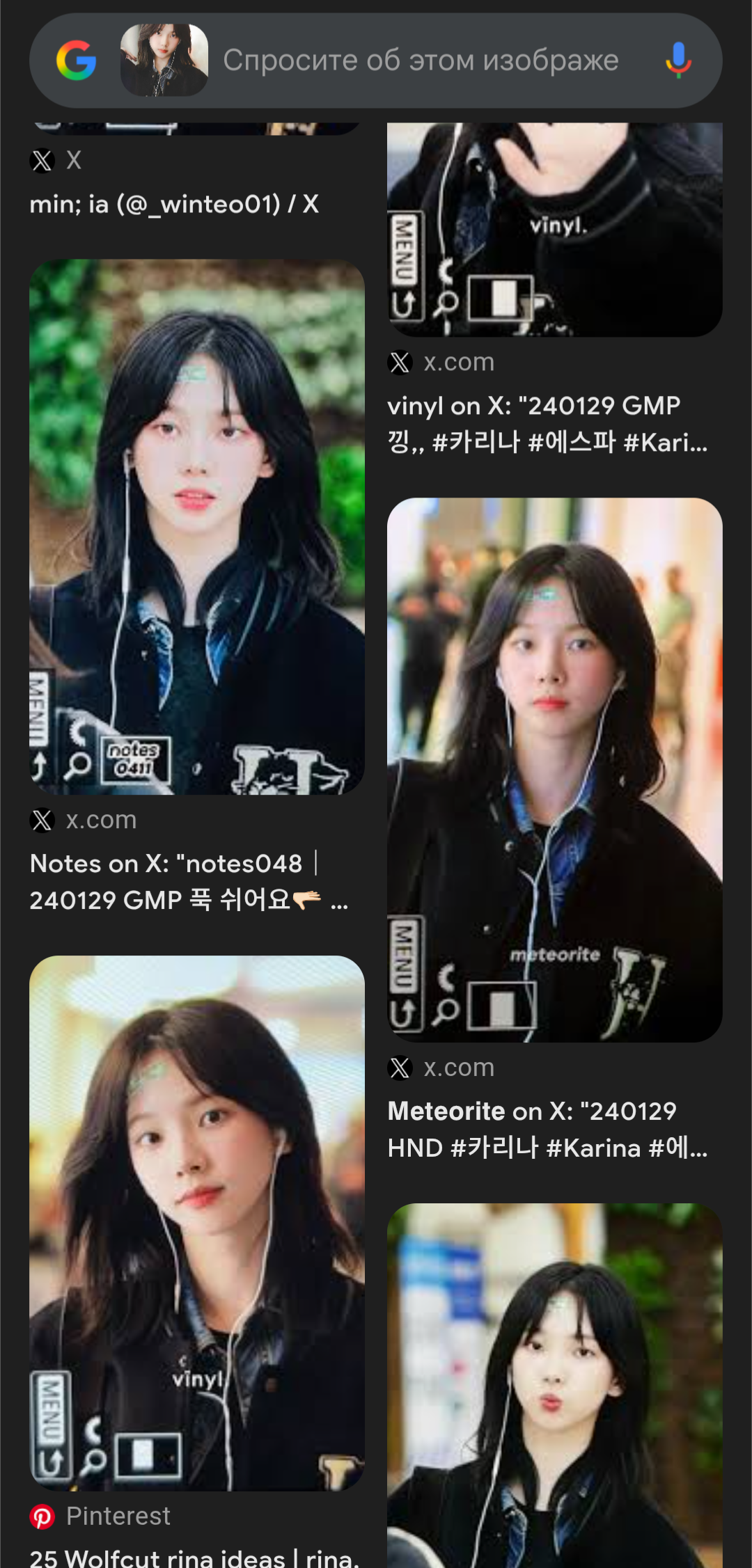Tap the image thumbnail in the search bar
The image size is (752, 1568).
coord(164,61)
